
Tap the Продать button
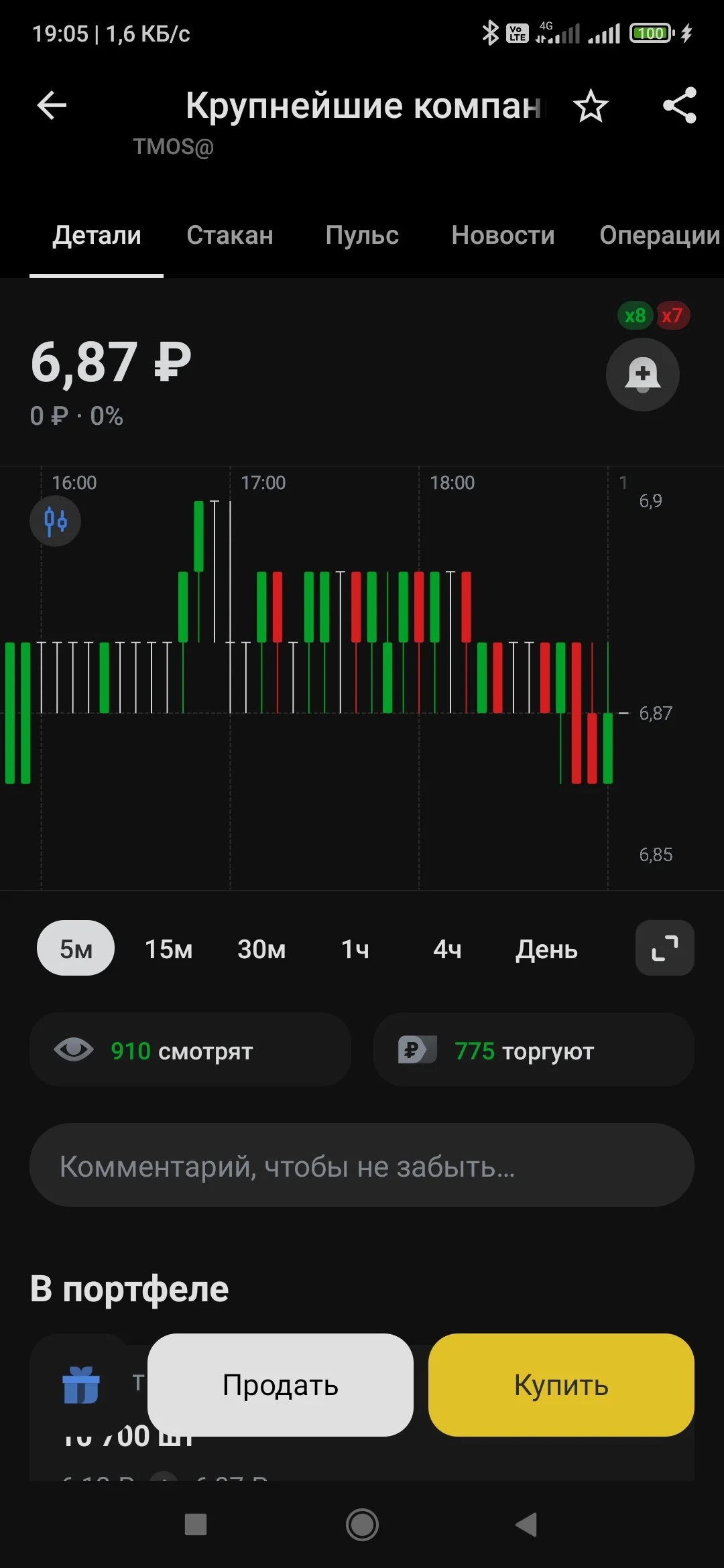point(280,1384)
